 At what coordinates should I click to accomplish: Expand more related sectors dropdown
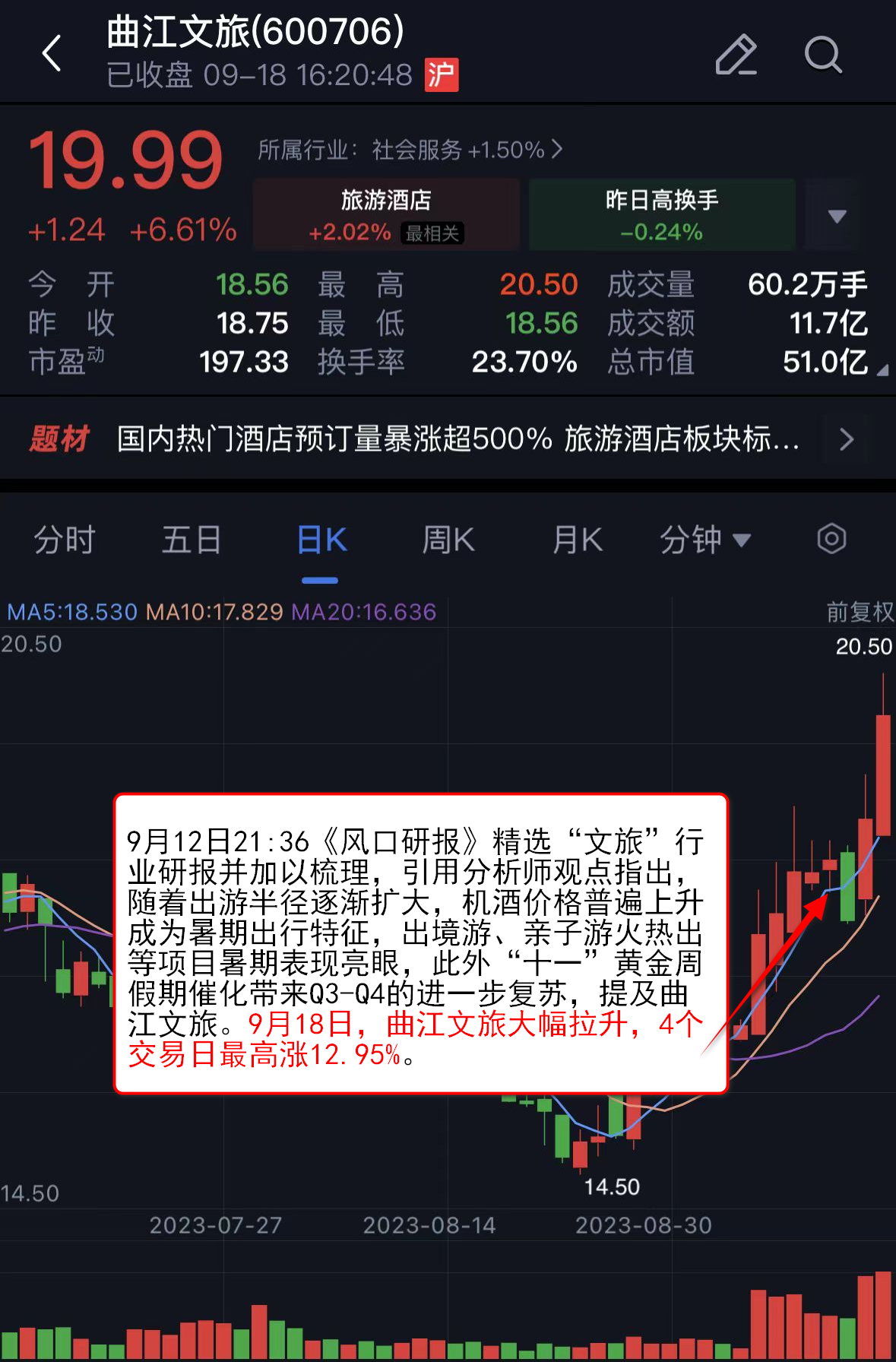click(x=837, y=216)
